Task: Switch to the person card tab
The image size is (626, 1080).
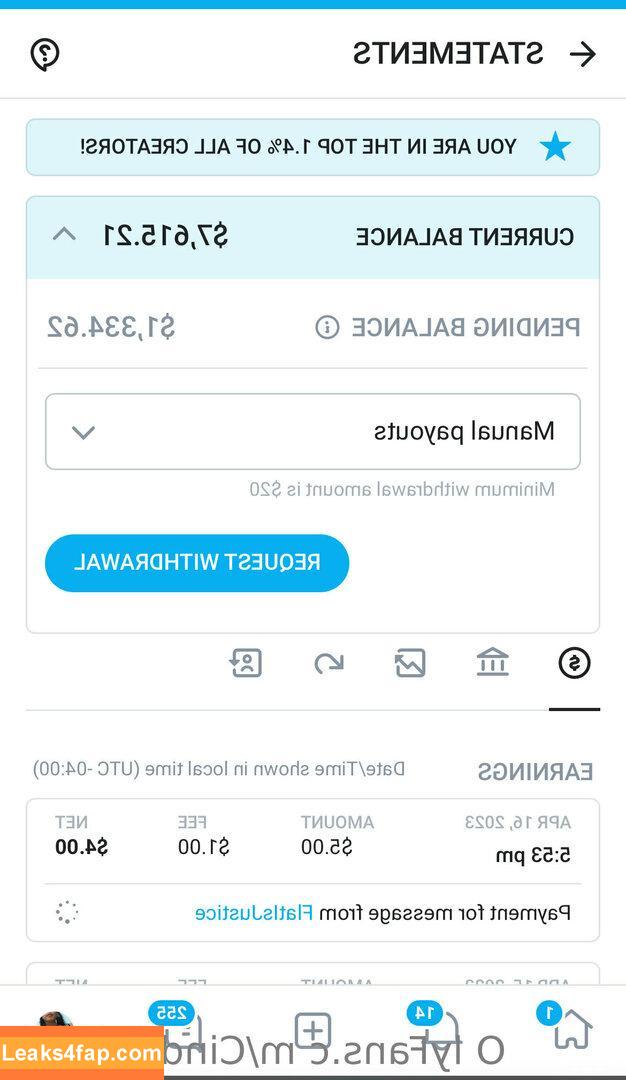Action: 245,663
